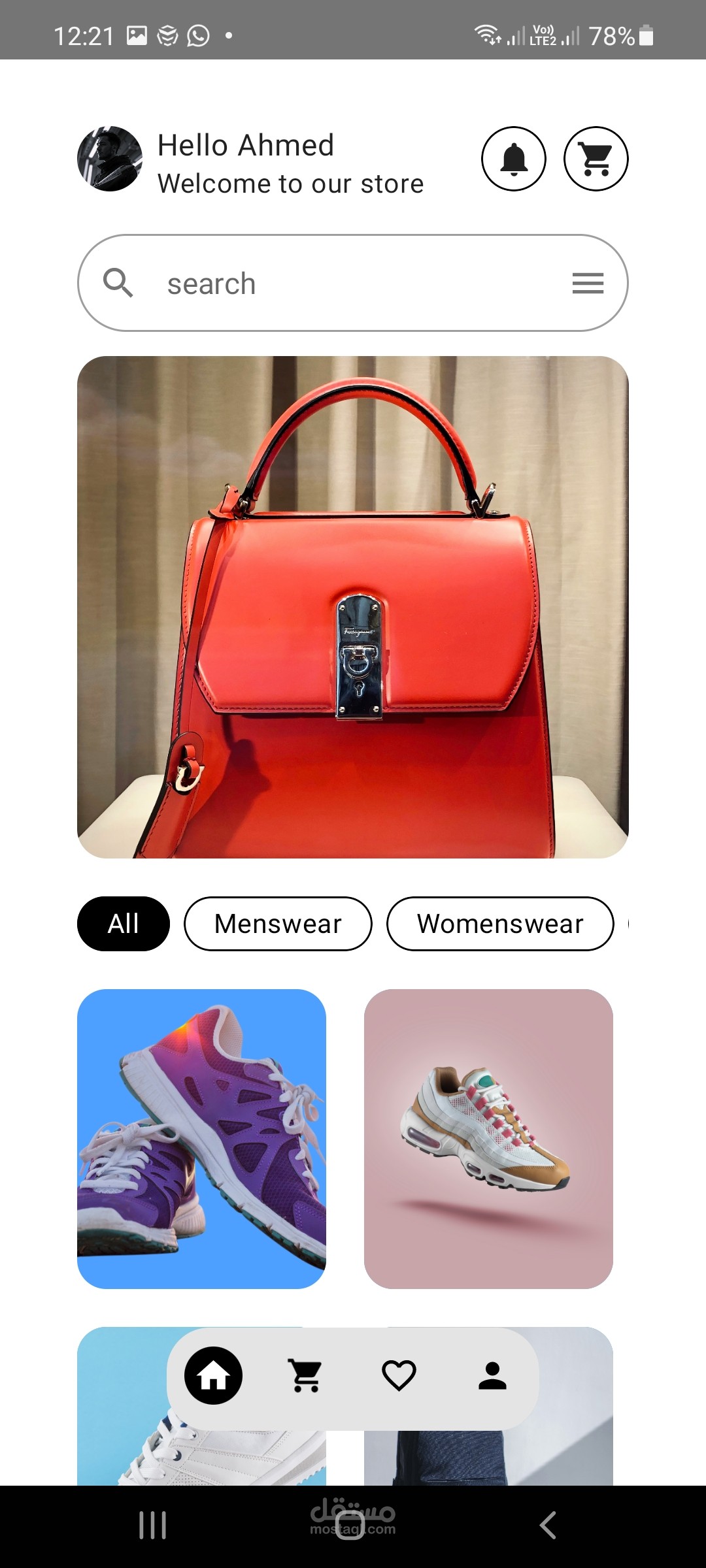Open the white and tan sneaker card
Screen dimensions: 706x1568
(x=488, y=1139)
